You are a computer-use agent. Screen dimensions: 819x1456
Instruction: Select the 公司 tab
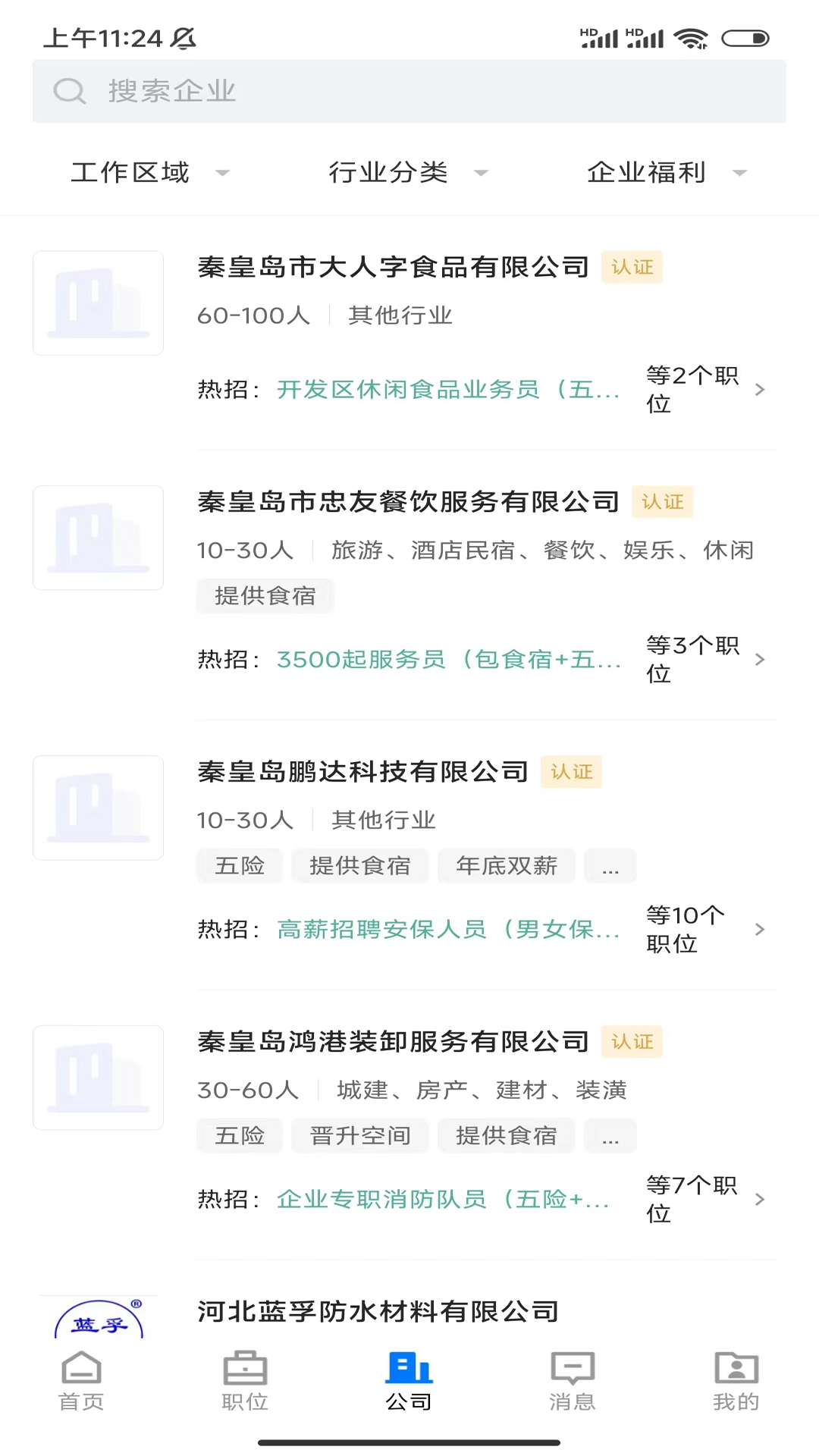(409, 1382)
